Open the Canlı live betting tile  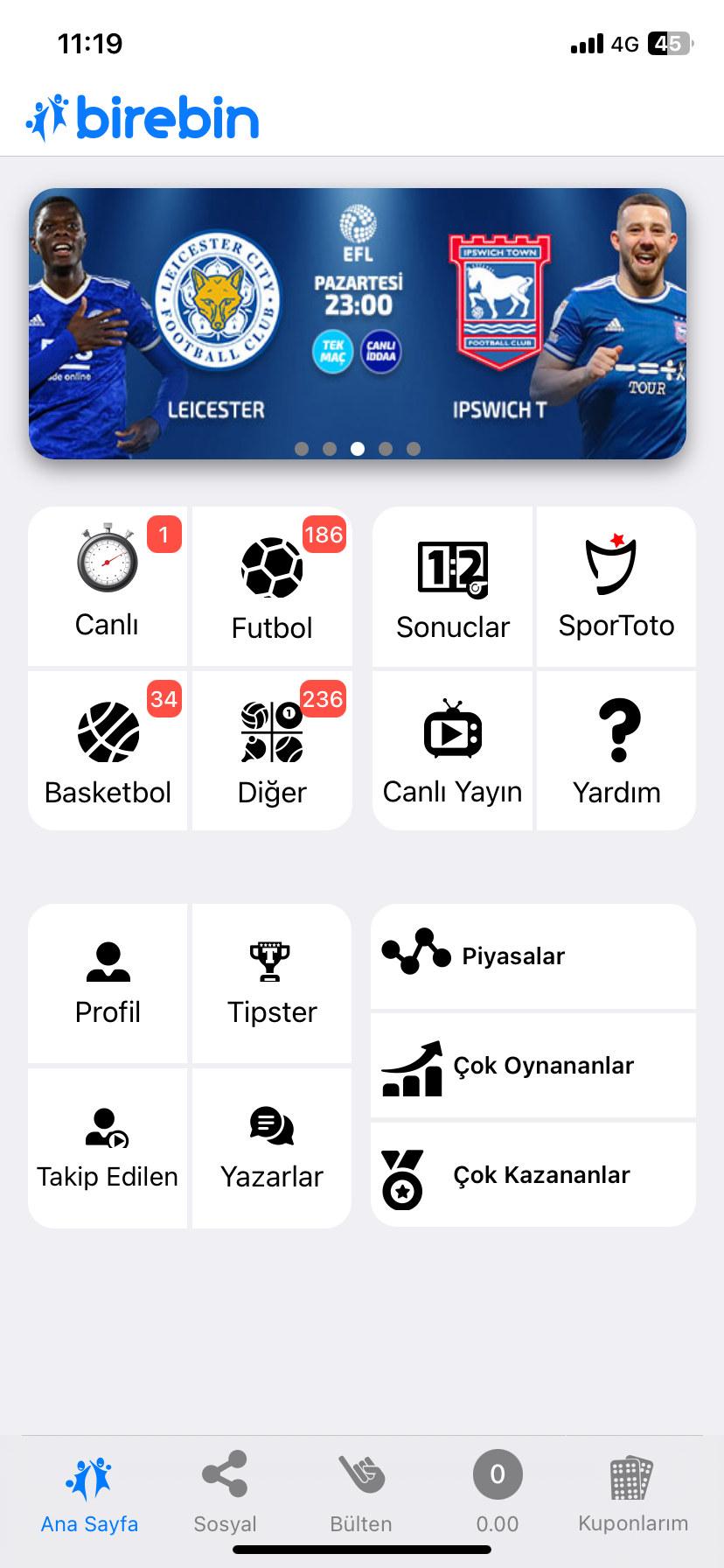pyautogui.click(x=108, y=584)
